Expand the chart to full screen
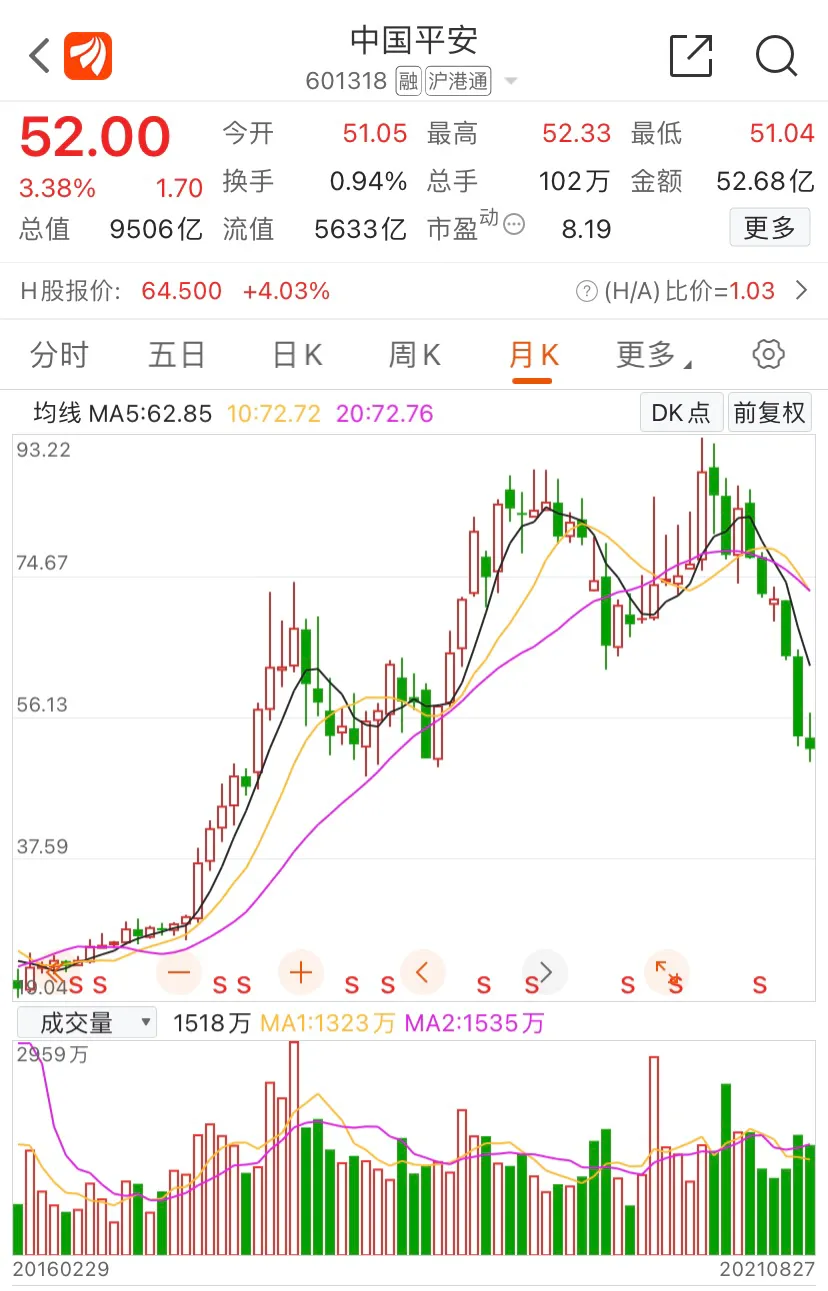Screen dimensions: 828x1291 pyautogui.click(x=667, y=972)
